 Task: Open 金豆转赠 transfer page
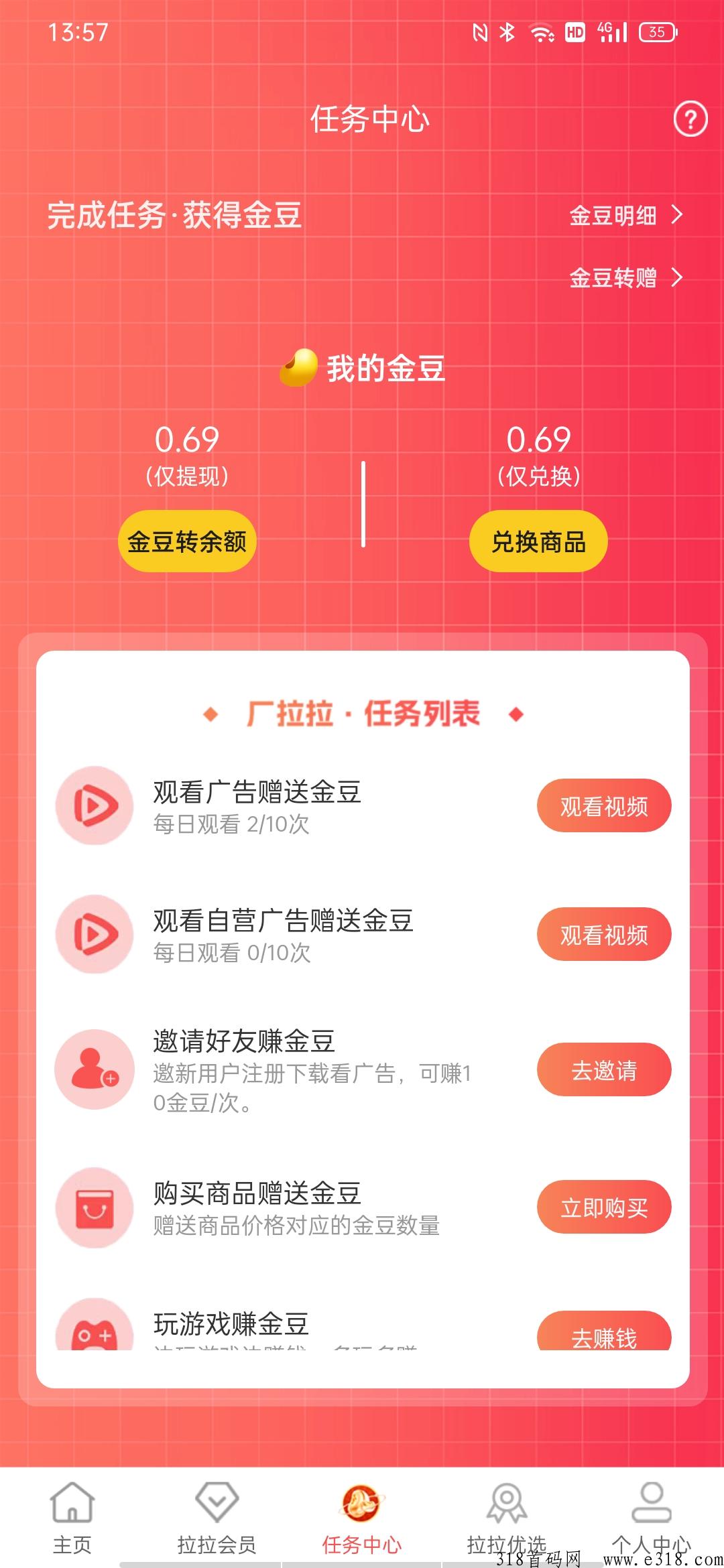click(x=626, y=277)
